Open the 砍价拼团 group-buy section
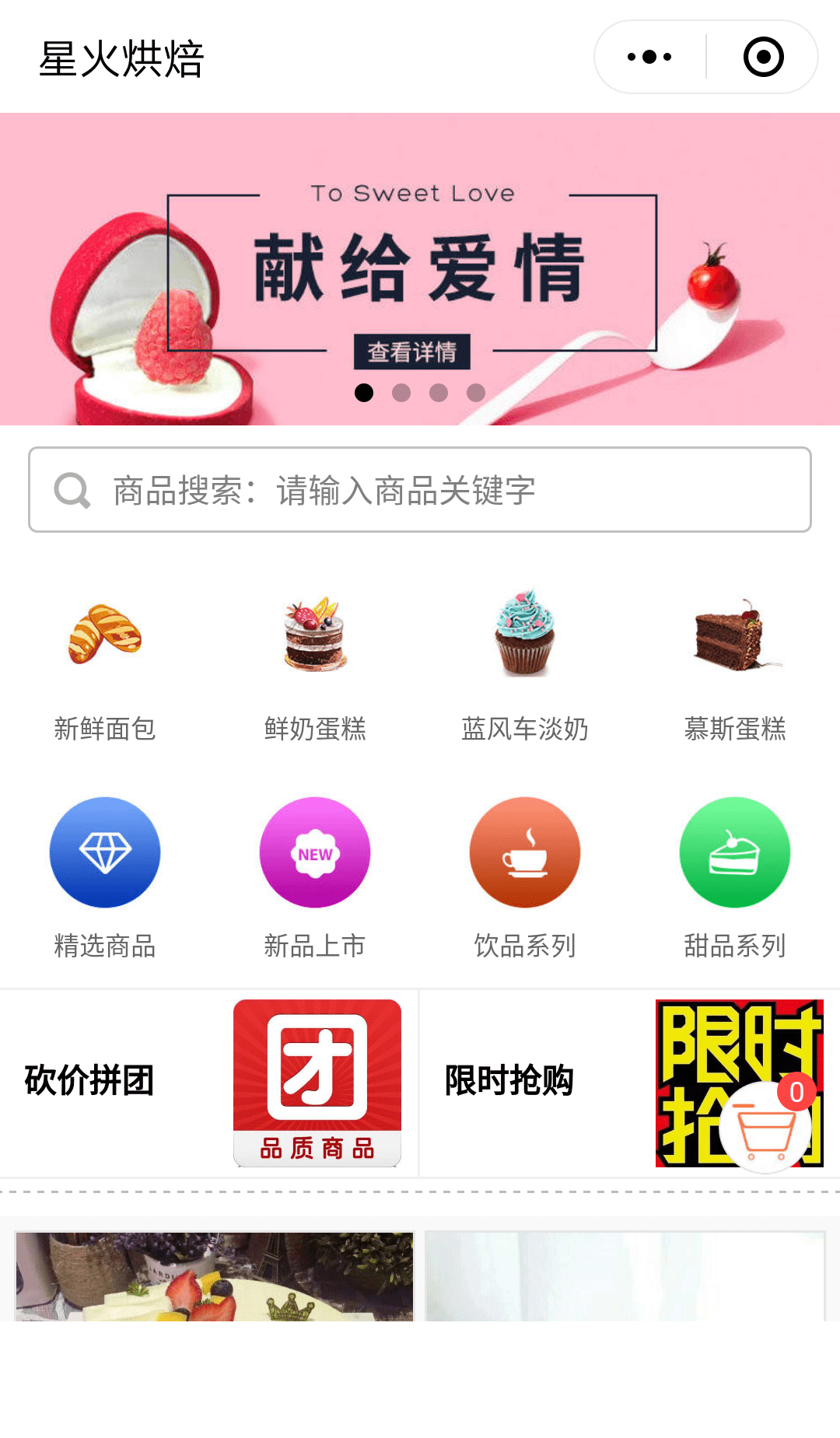 pos(208,1083)
